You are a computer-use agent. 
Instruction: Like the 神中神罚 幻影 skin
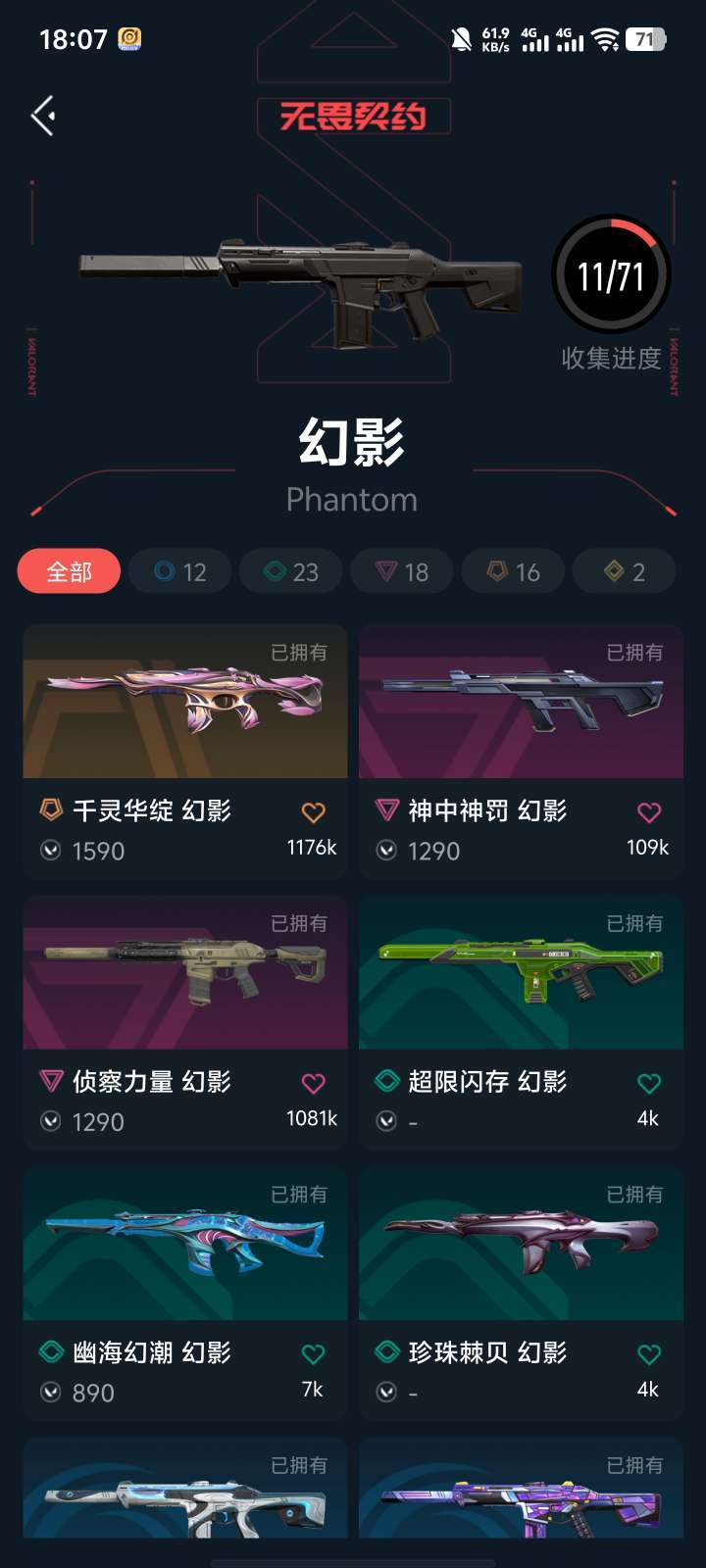coord(649,812)
